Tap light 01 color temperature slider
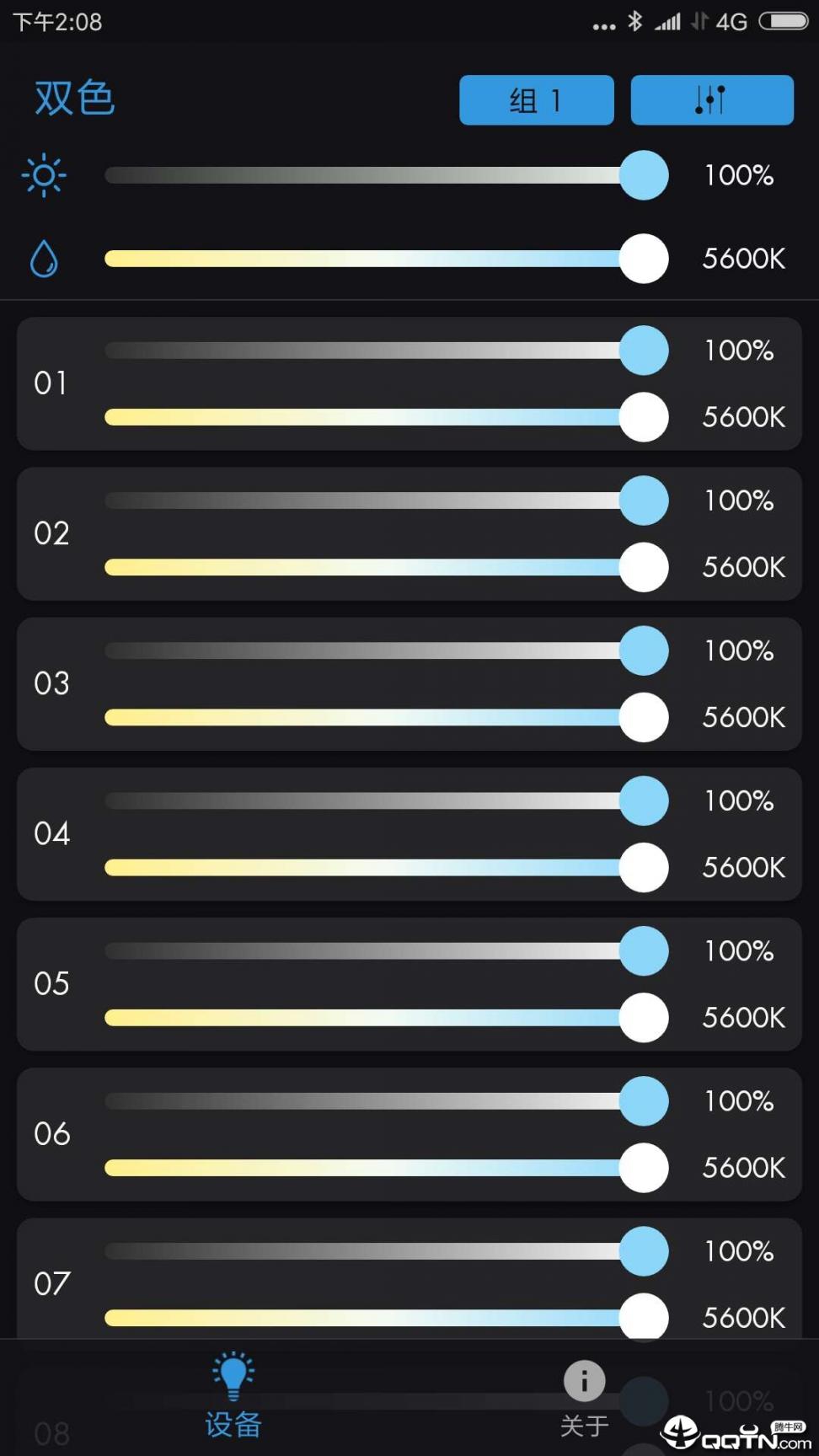 coord(371,417)
